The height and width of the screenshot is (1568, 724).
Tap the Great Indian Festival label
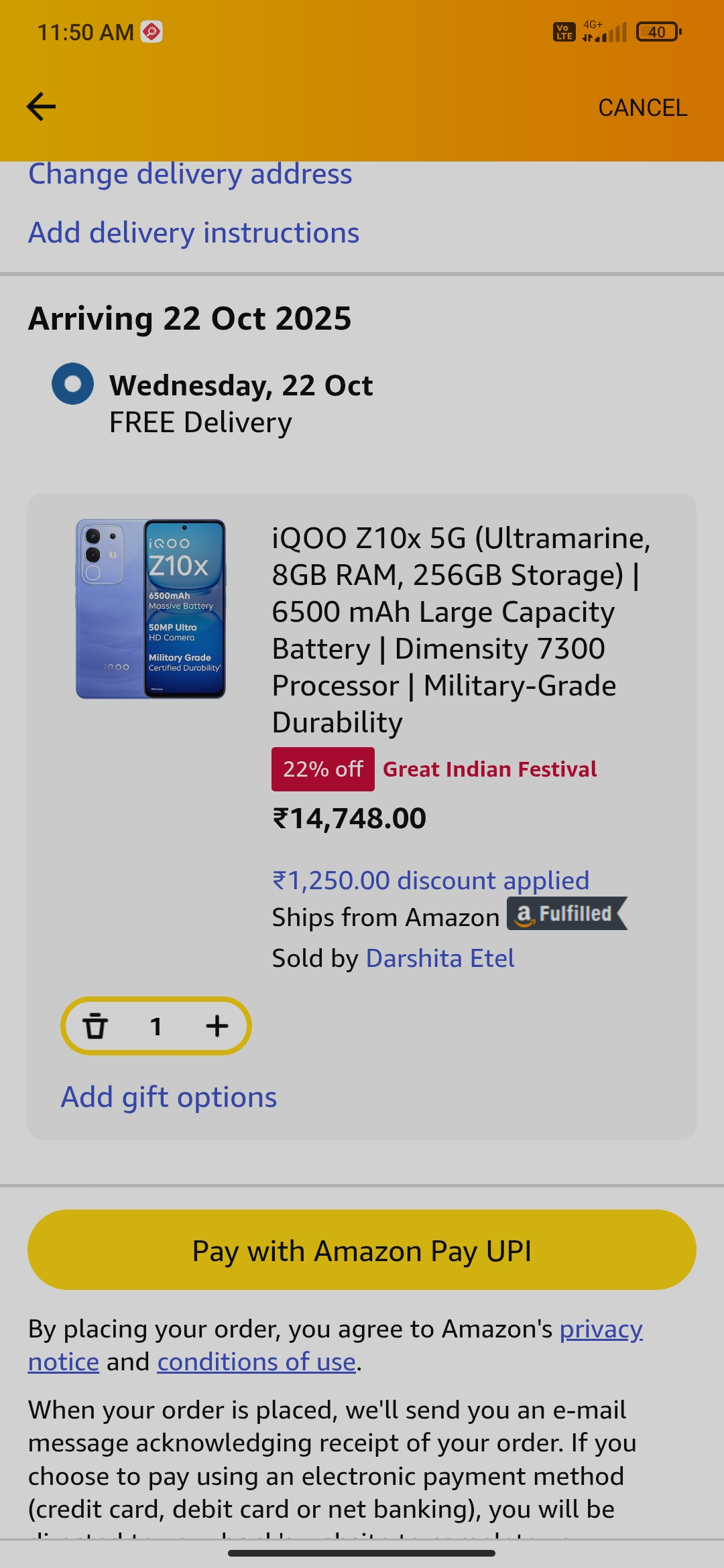pyautogui.click(x=489, y=769)
